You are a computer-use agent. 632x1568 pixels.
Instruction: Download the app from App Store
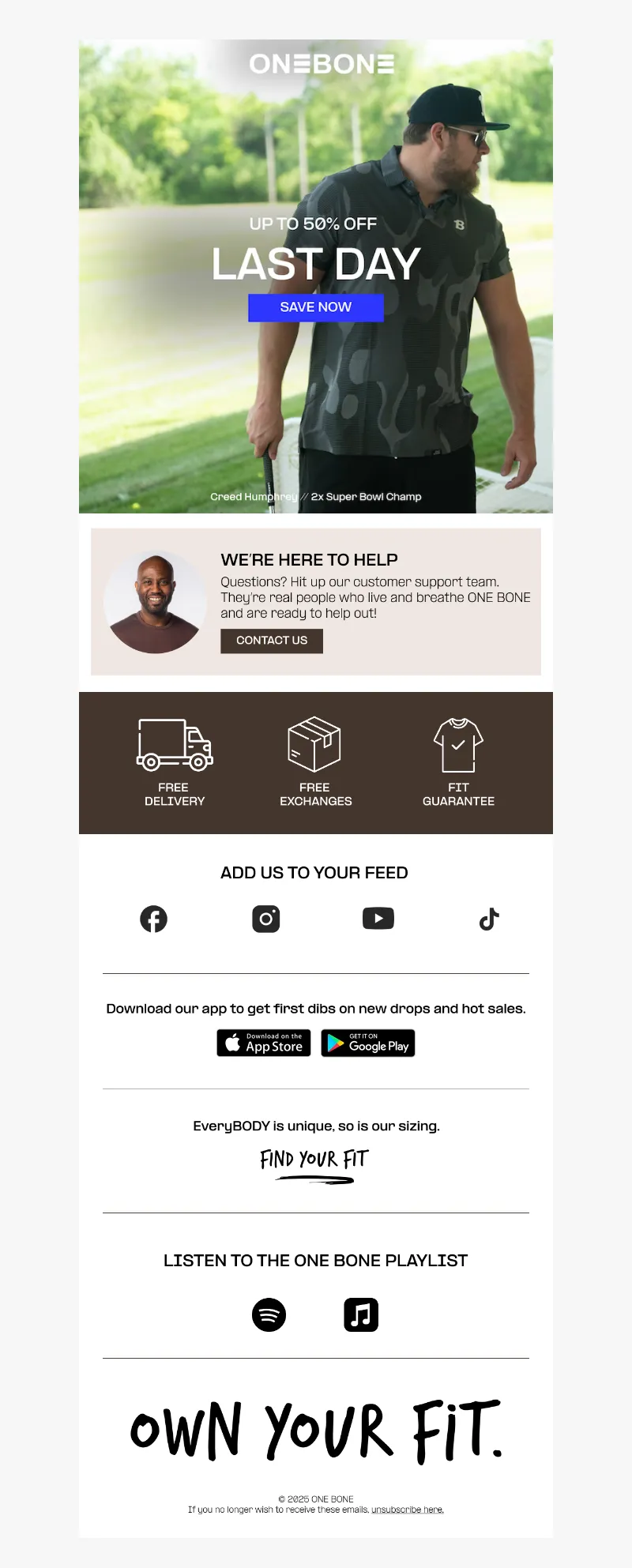point(264,1043)
